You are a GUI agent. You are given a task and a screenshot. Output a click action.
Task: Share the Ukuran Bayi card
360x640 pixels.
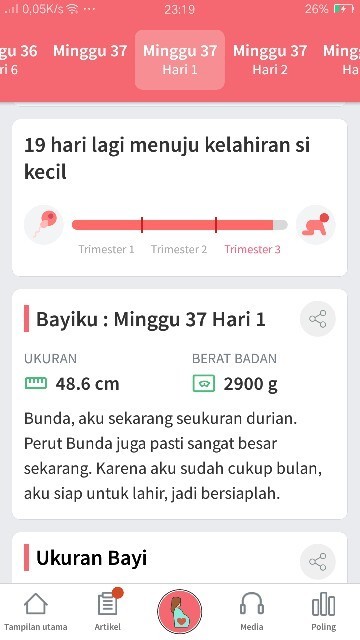tap(318, 562)
